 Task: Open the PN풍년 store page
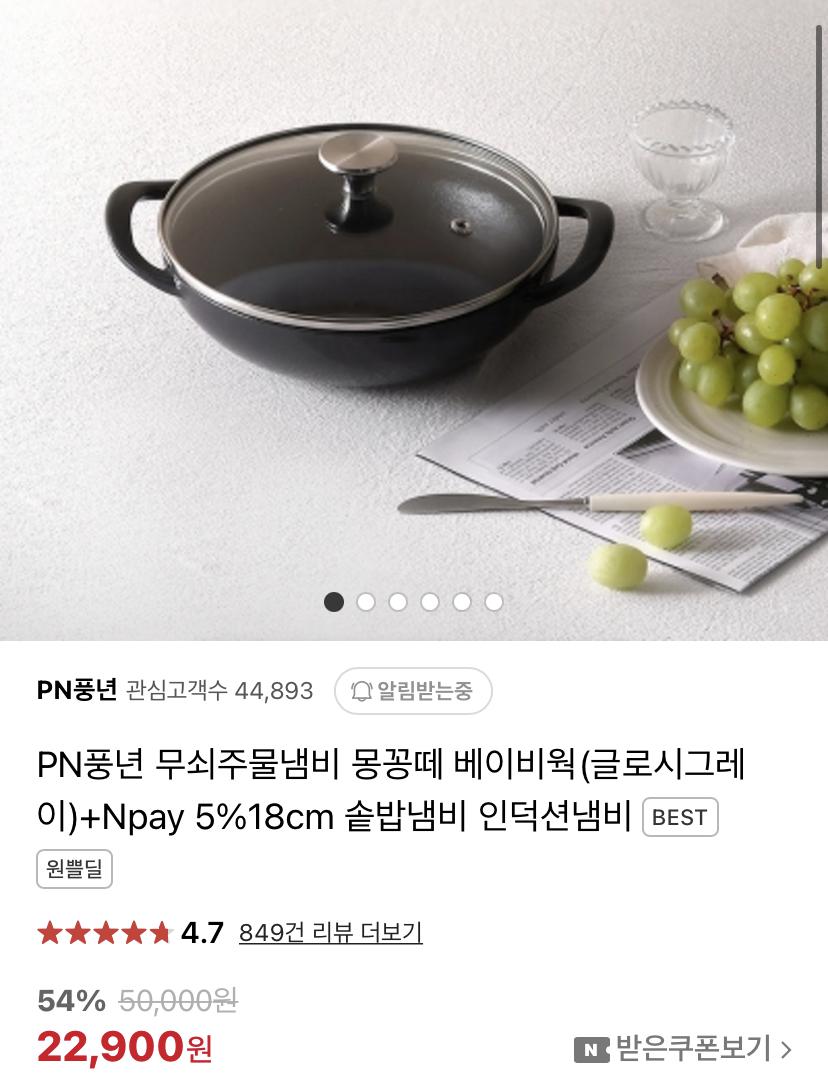[x=77, y=690]
